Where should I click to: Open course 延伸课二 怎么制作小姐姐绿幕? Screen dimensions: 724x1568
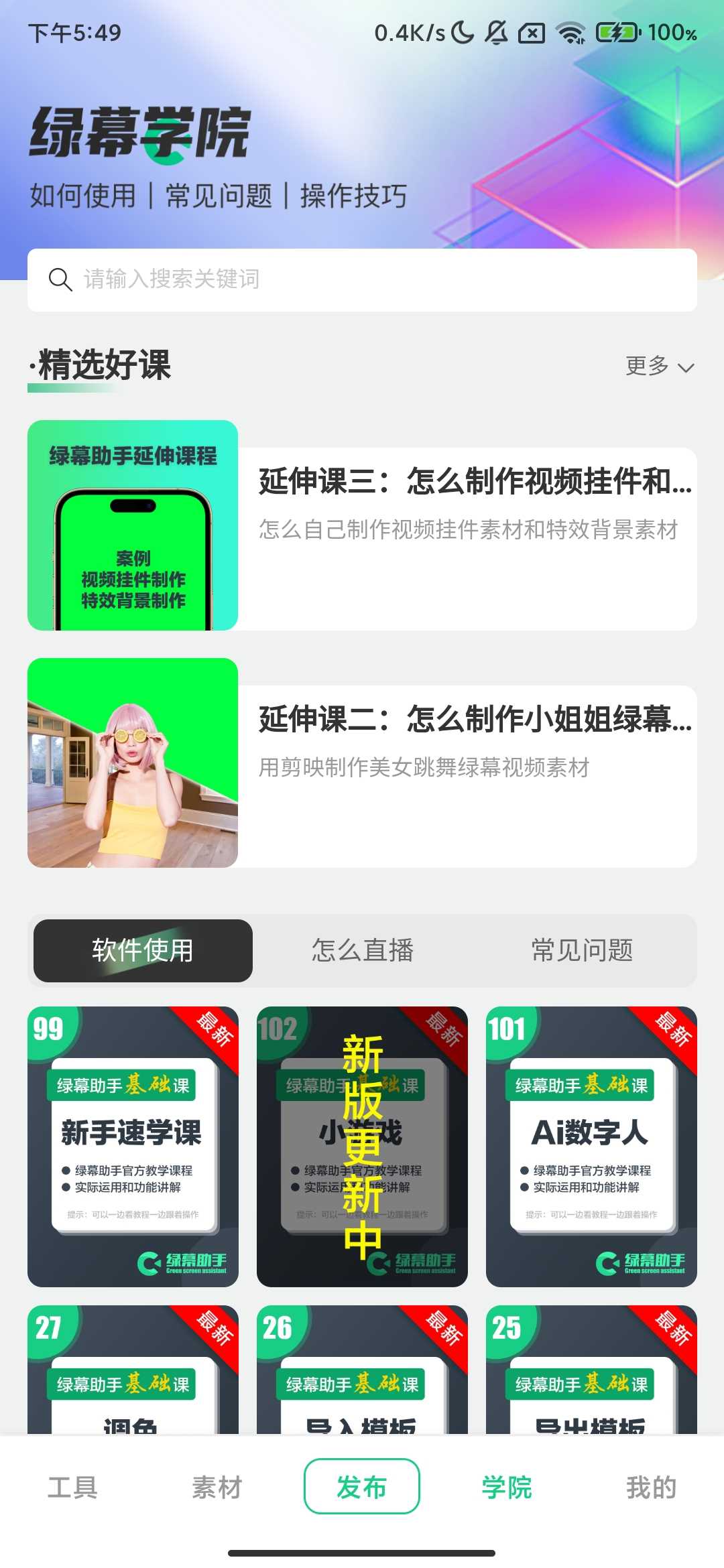362,763
